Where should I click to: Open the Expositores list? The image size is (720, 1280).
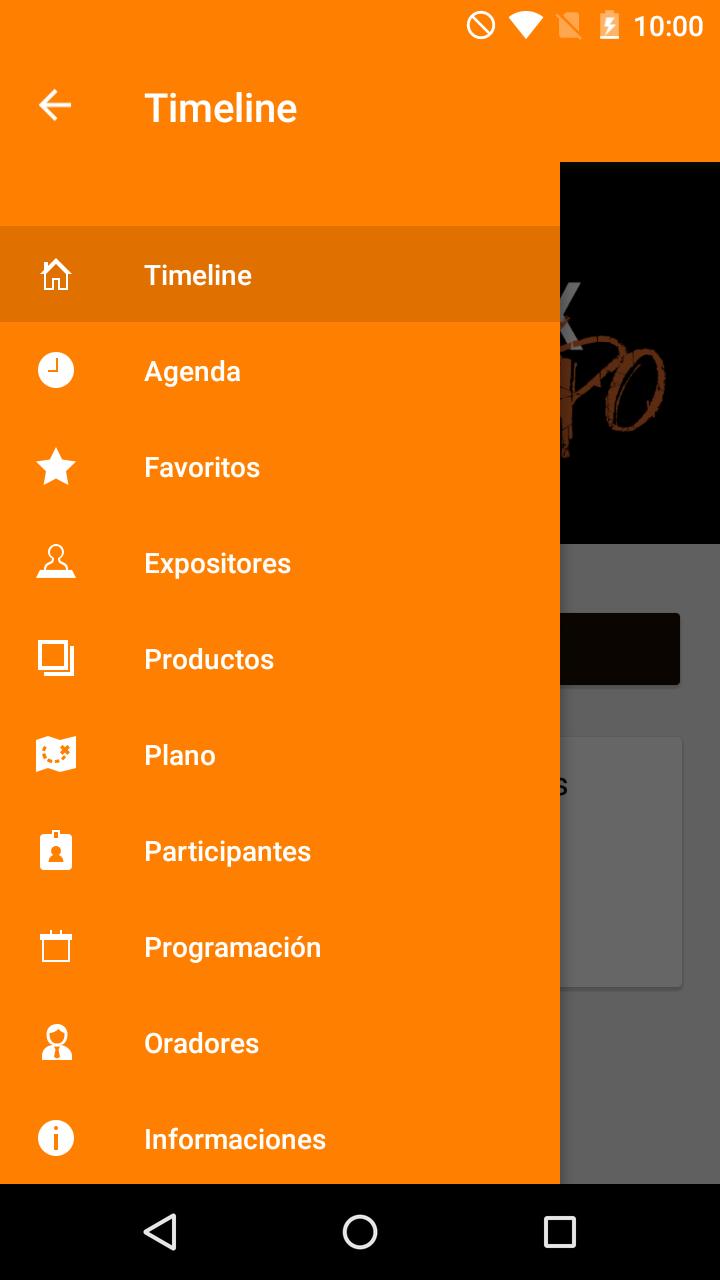217,563
